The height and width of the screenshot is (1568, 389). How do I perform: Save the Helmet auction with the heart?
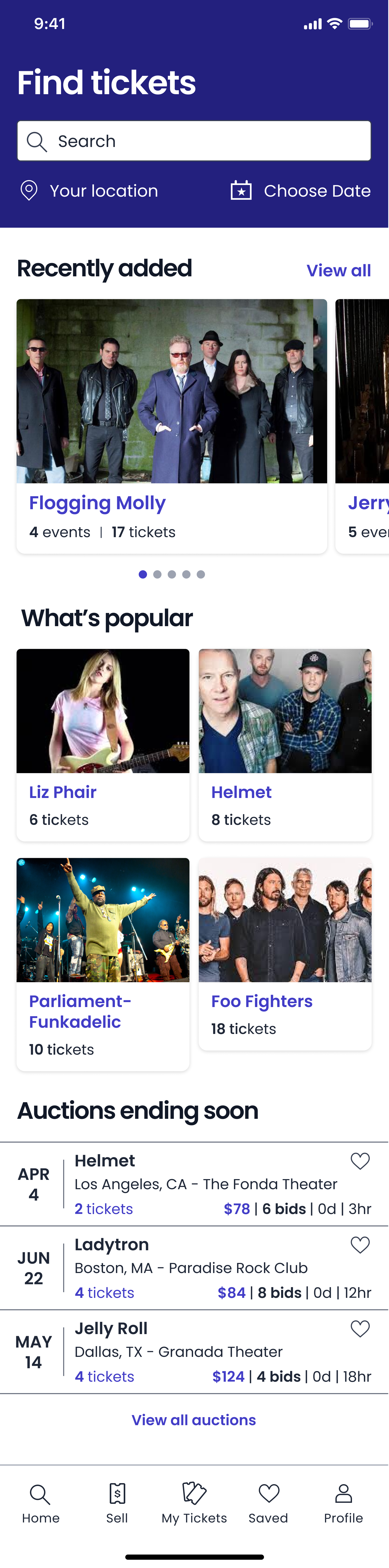tap(360, 1162)
